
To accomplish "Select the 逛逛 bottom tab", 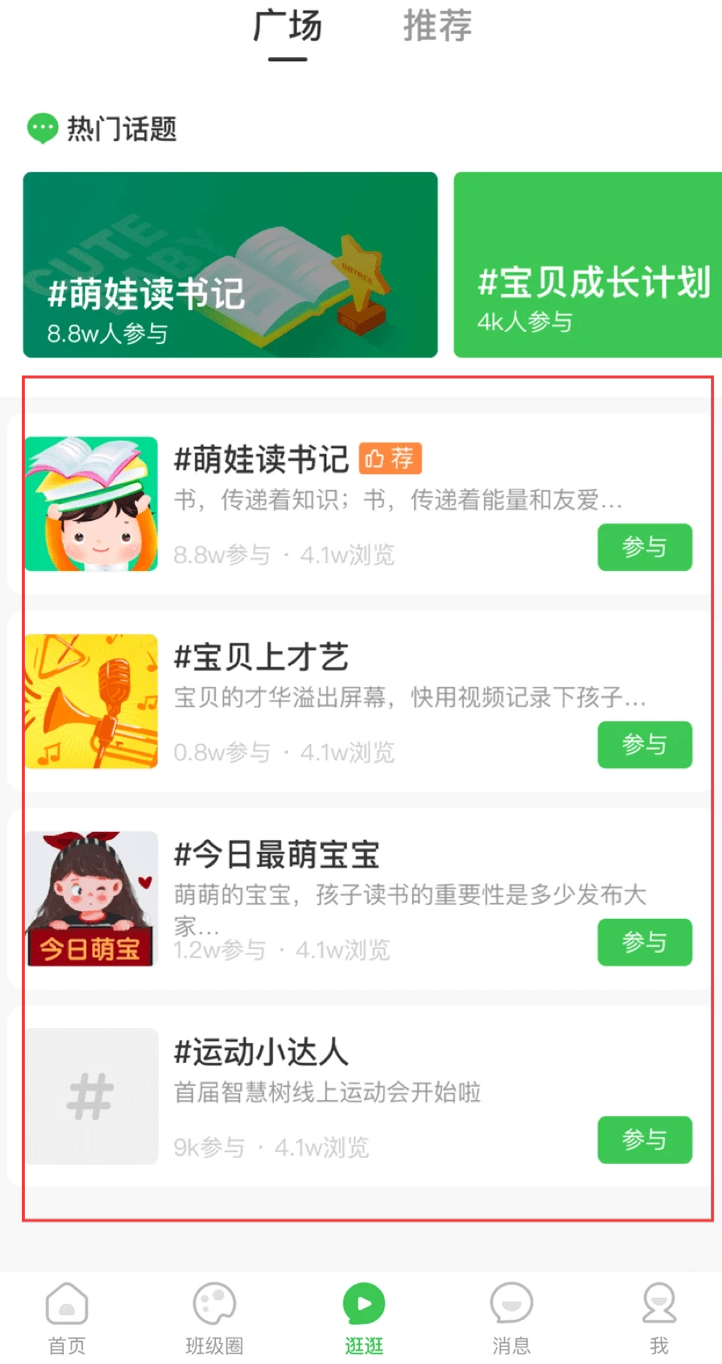I will pyautogui.click(x=363, y=1319).
